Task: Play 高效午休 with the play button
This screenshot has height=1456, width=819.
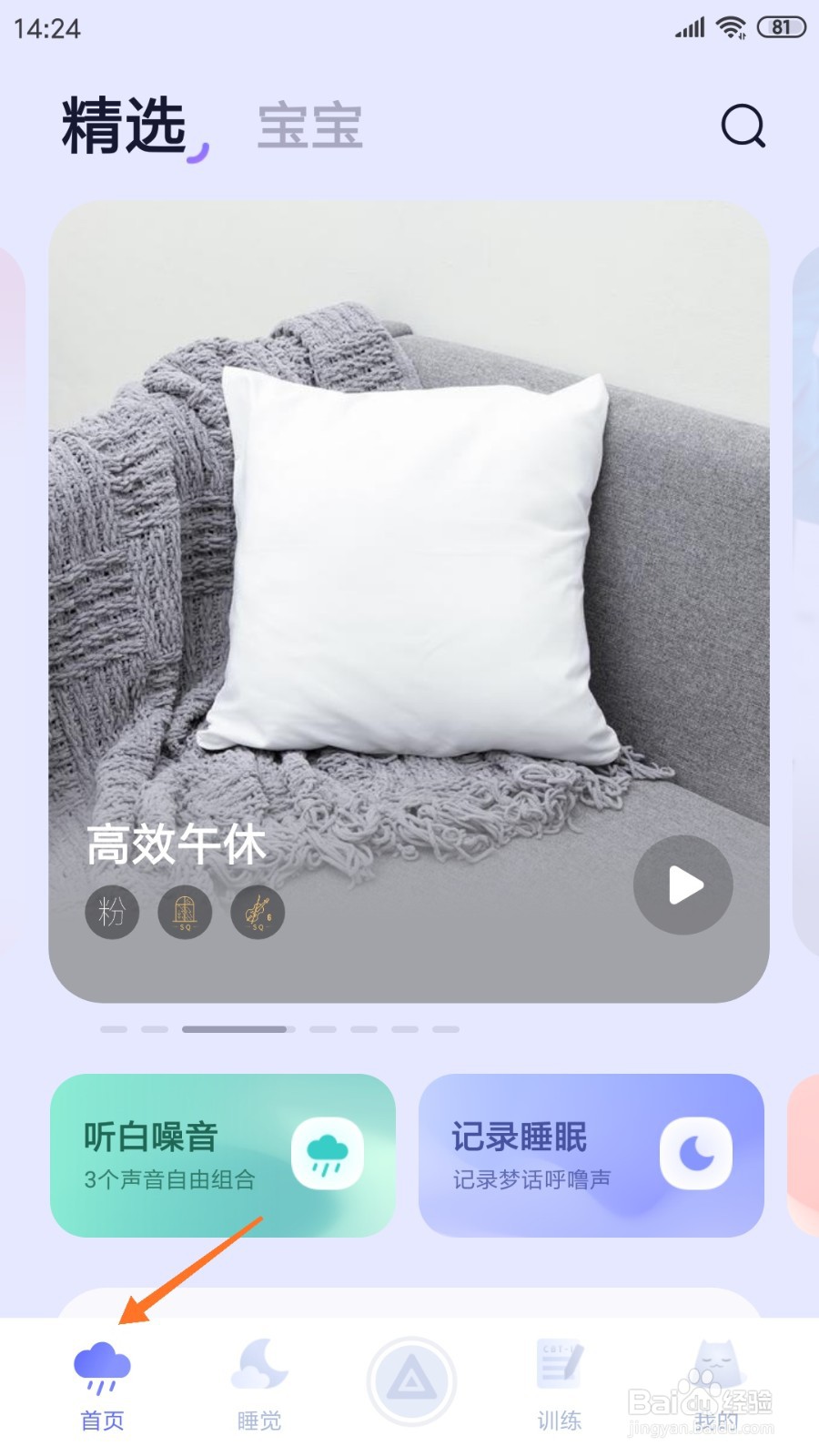Action: pyautogui.click(x=682, y=885)
